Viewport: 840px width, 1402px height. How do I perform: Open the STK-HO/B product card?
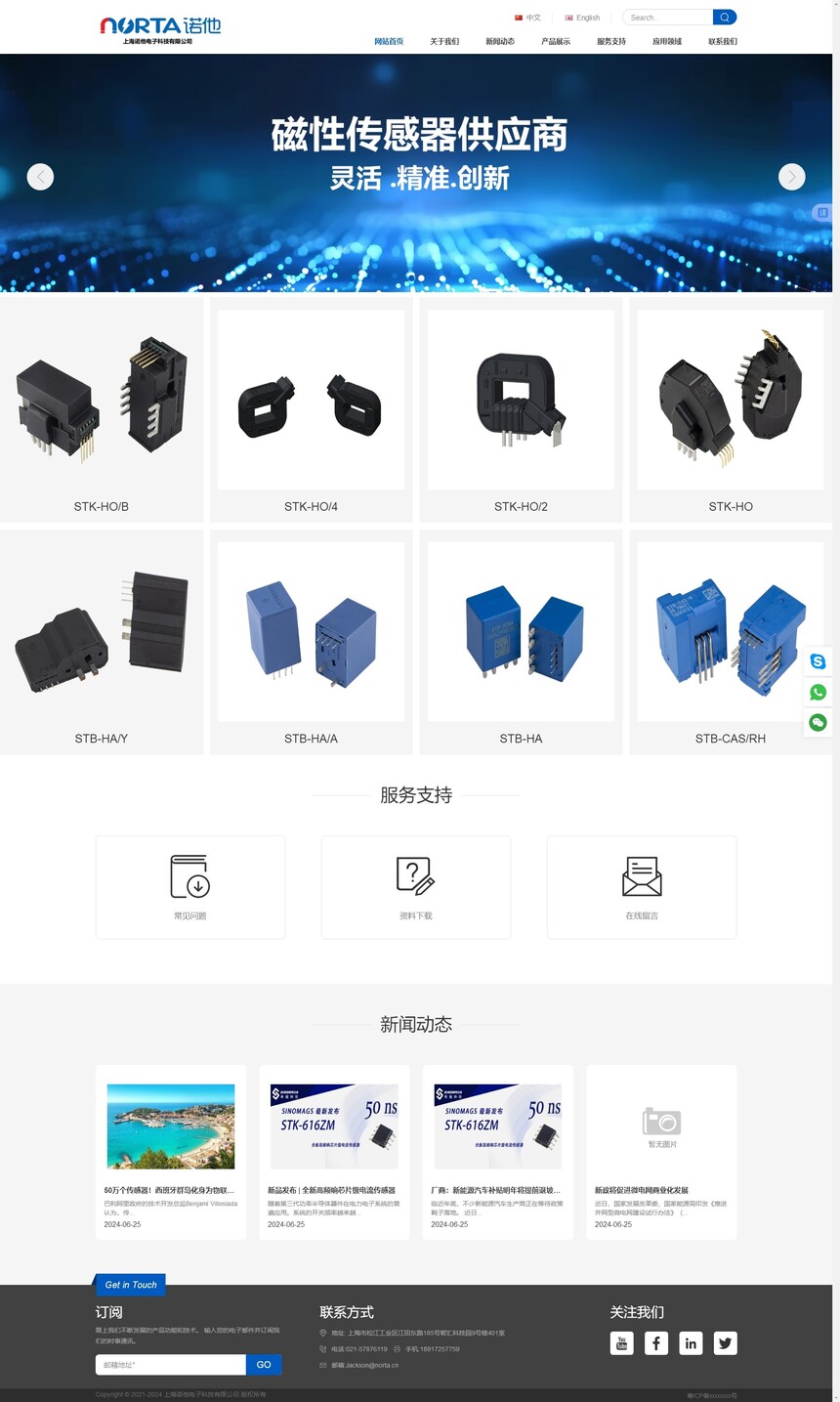coord(102,410)
